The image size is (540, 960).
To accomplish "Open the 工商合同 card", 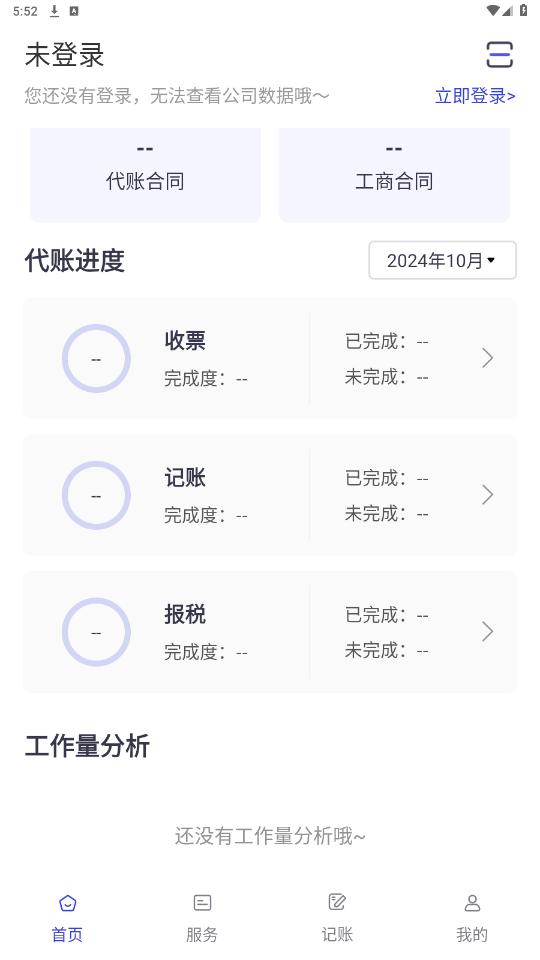I will coord(394,175).
